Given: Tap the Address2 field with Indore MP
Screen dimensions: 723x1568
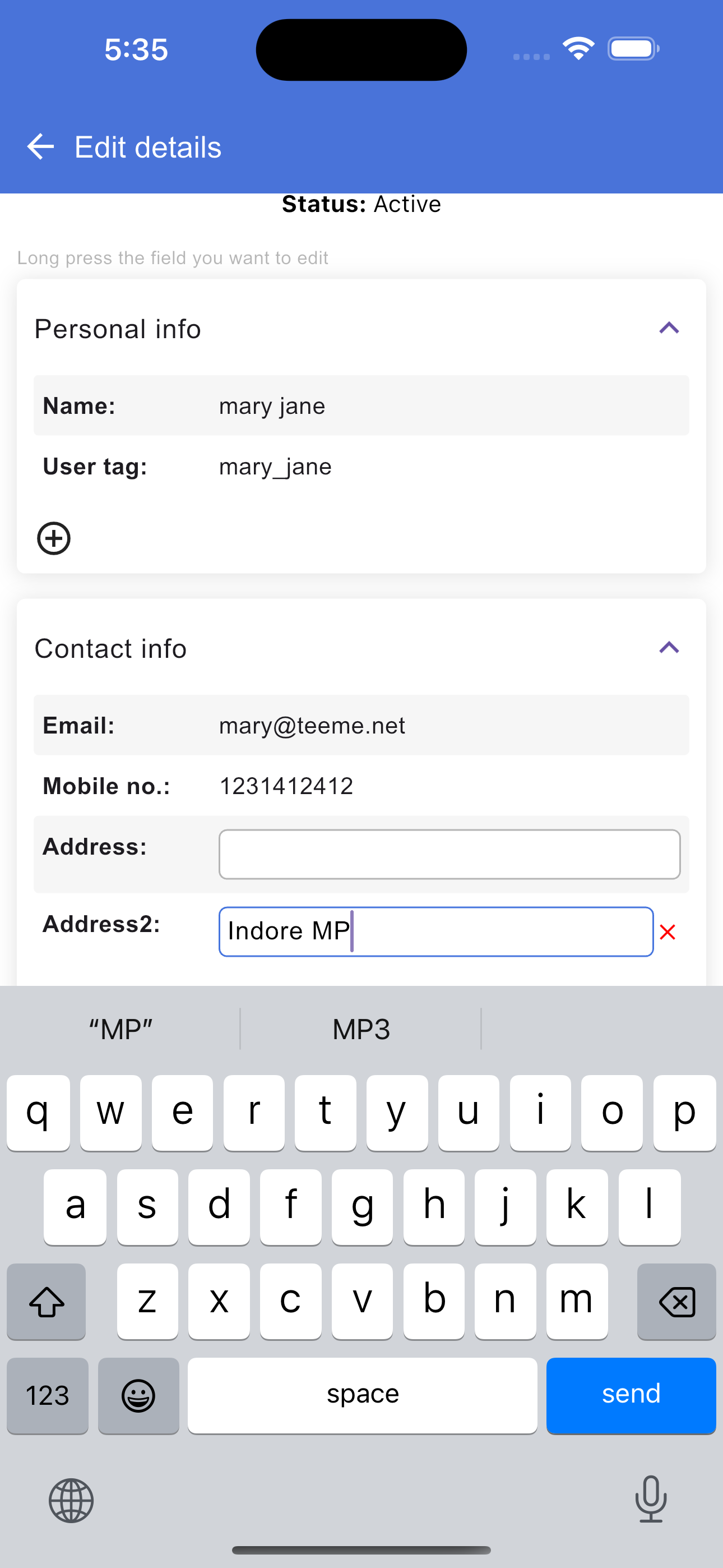Looking at the screenshot, I should [435, 931].
